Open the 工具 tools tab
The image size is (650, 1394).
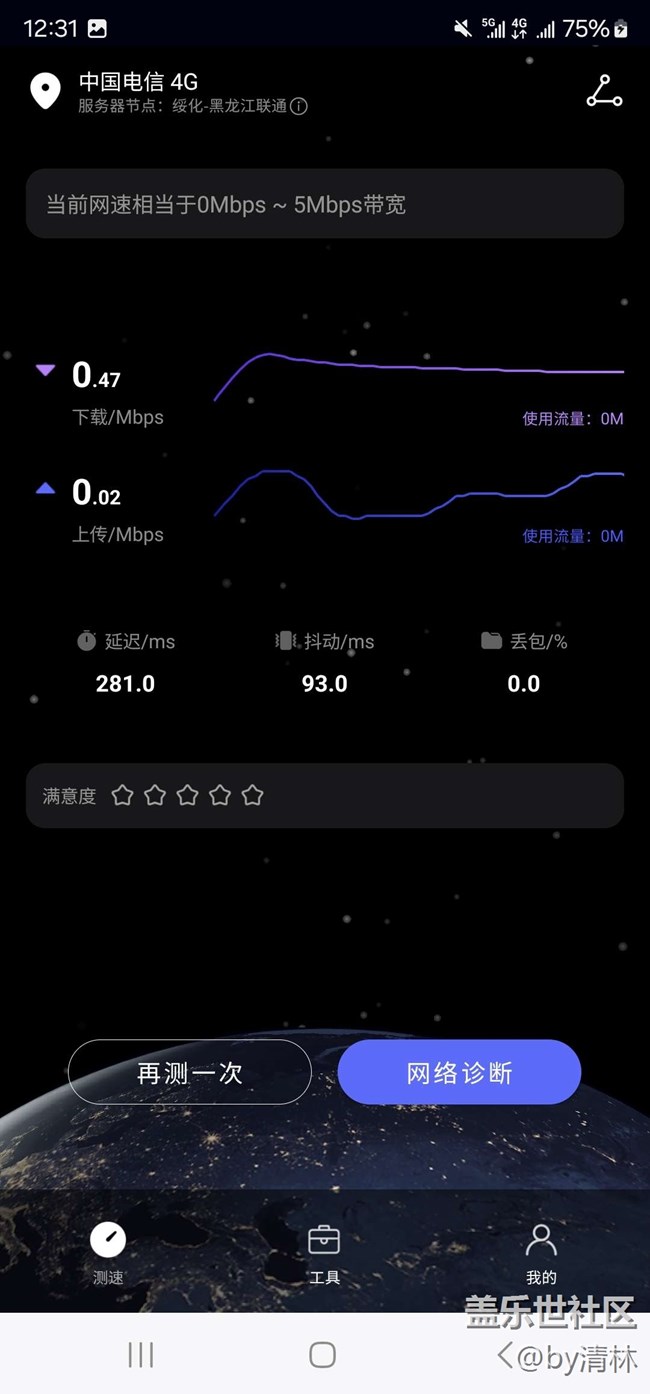click(x=324, y=1252)
